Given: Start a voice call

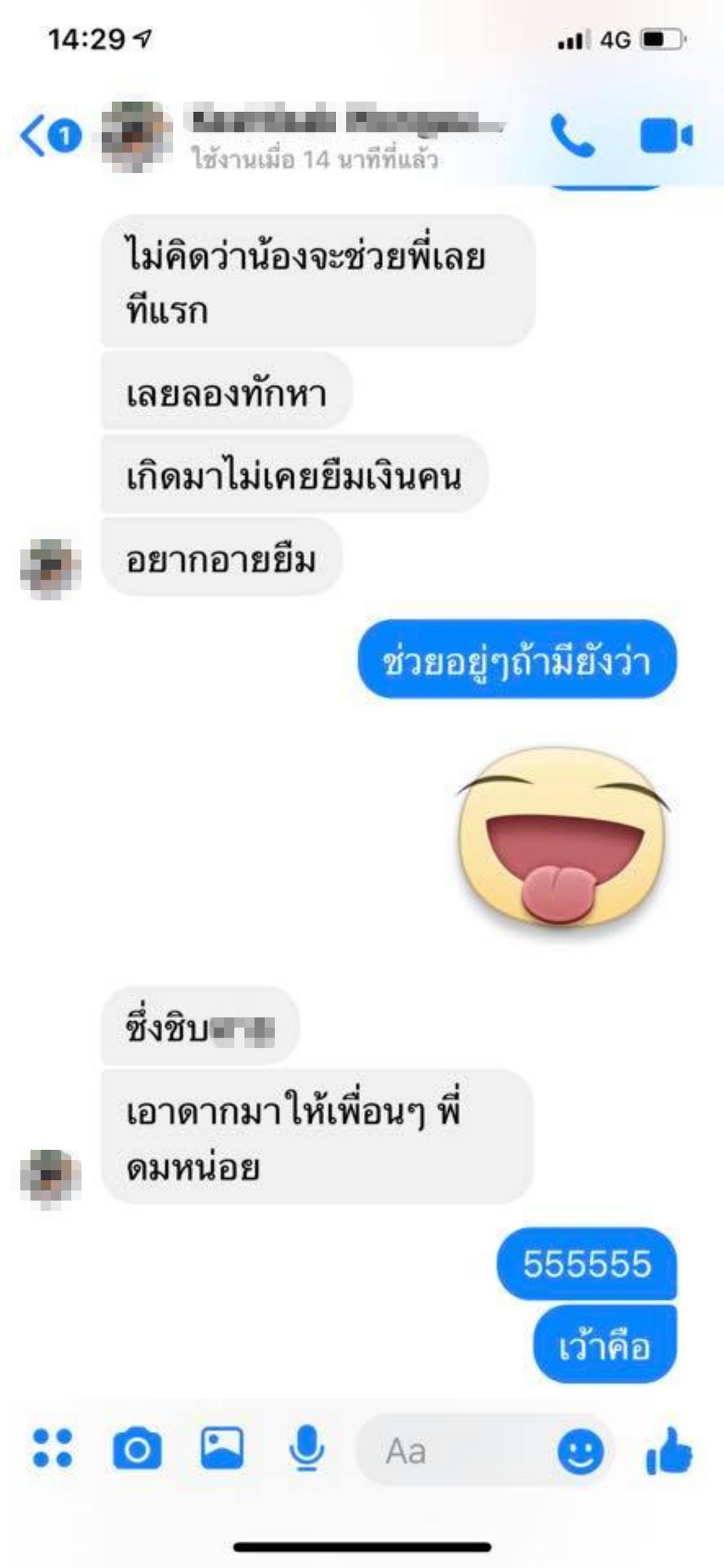Looking at the screenshot, I should pyautogui.click(x=573, y=135).
